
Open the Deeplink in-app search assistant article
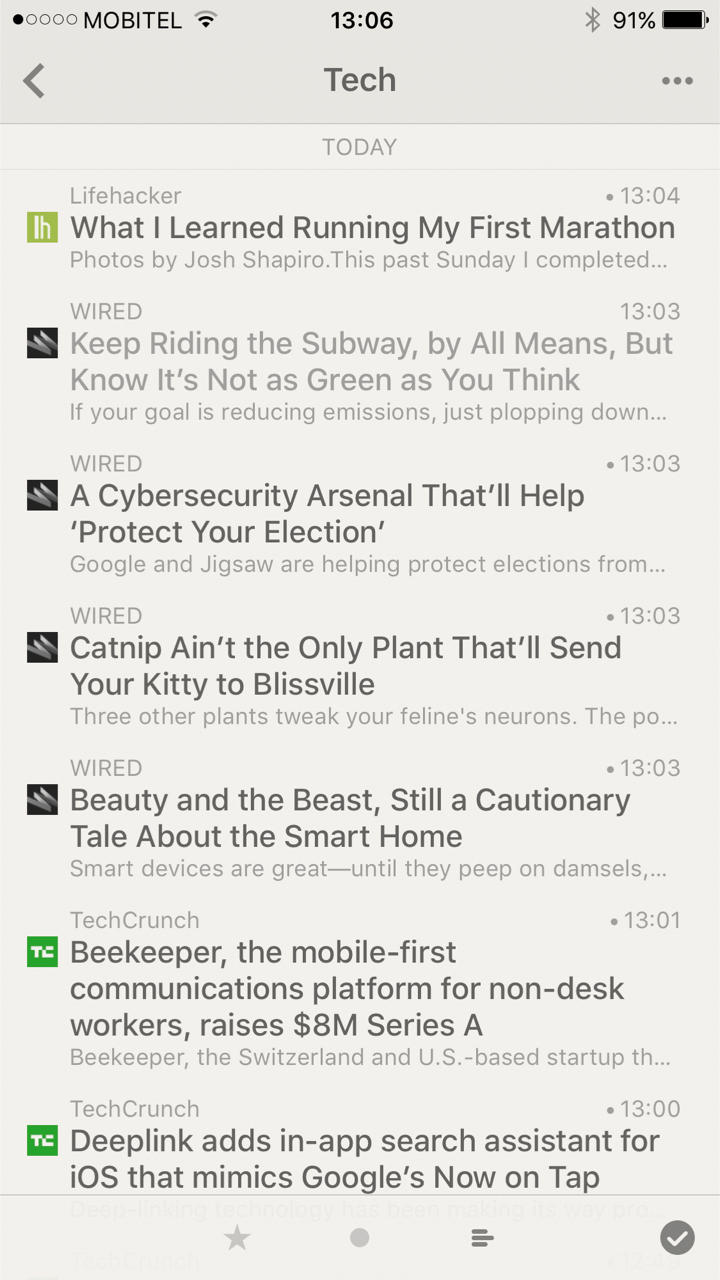[x=370, y=1158]
